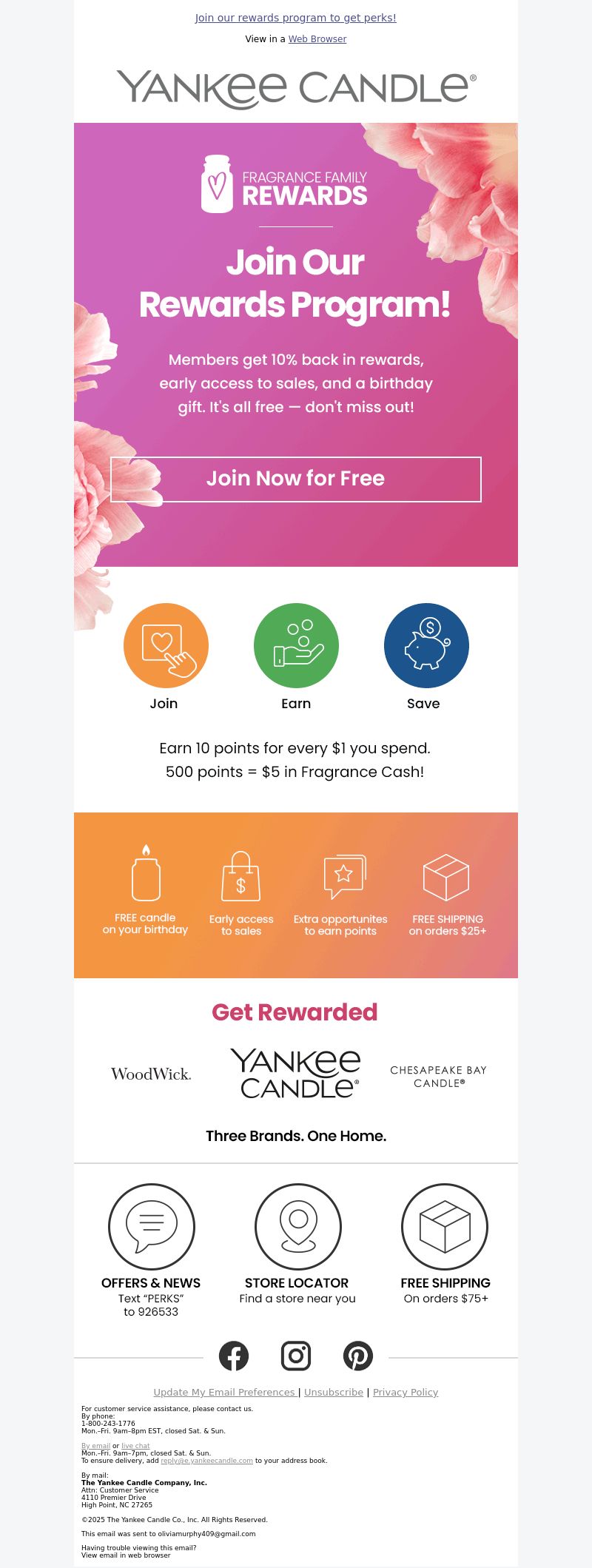Viewport: 592px width, 1568px height.
Task: Contact customer service by email link
Action: point(95,1445)
